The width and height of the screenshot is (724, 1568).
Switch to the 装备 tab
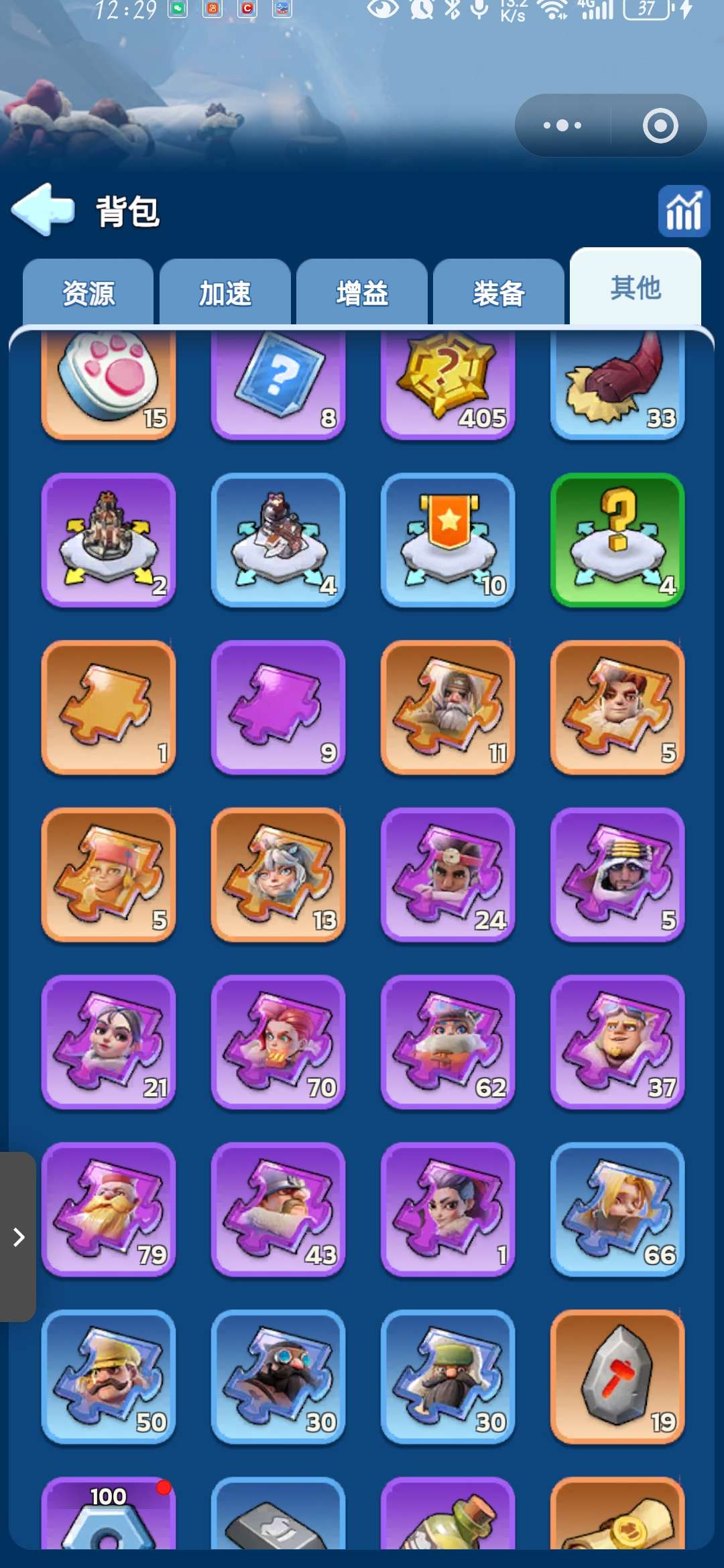click(498, 293)
